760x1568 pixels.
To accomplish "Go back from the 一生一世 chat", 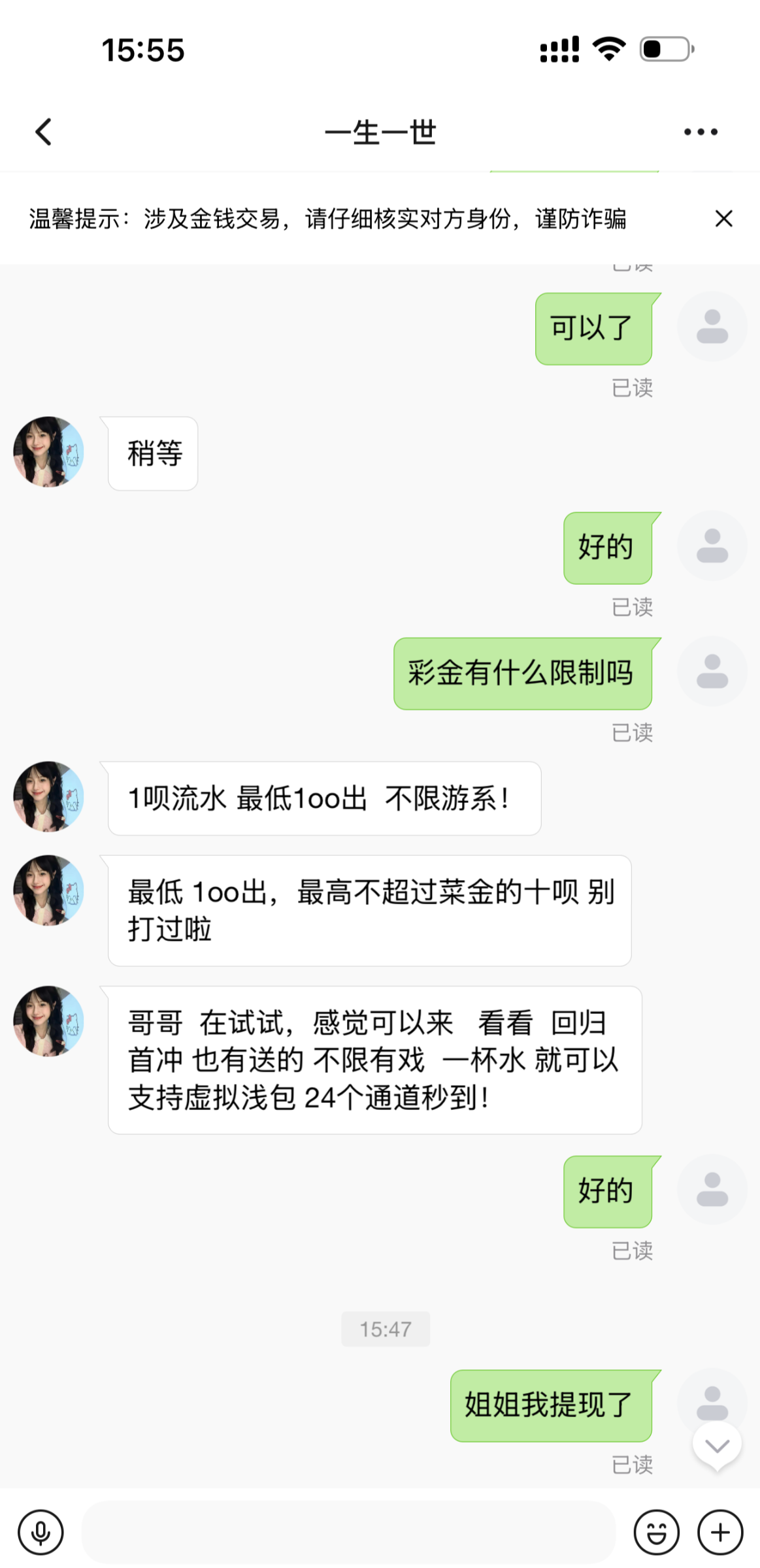I will (44, 132).
